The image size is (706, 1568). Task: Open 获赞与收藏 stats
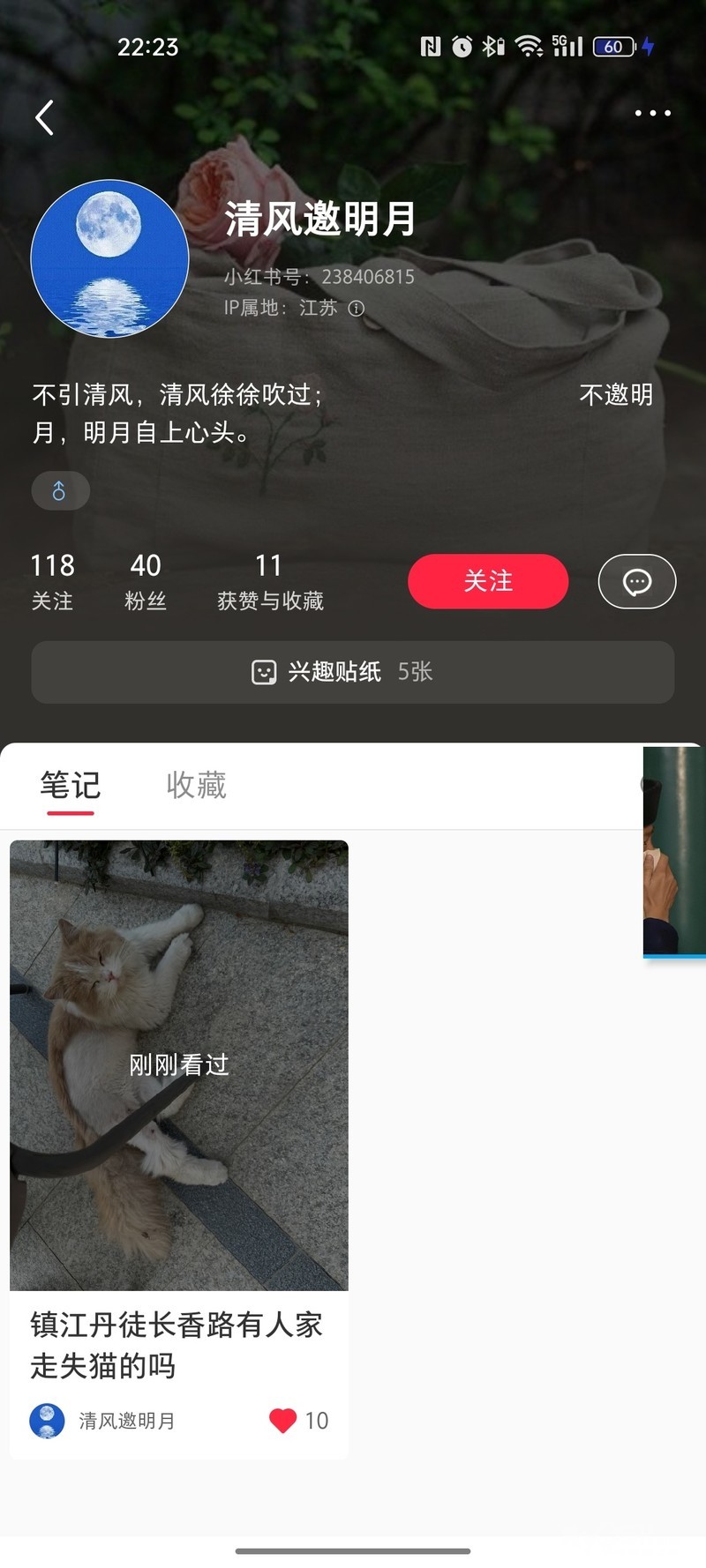coord(270,581)
